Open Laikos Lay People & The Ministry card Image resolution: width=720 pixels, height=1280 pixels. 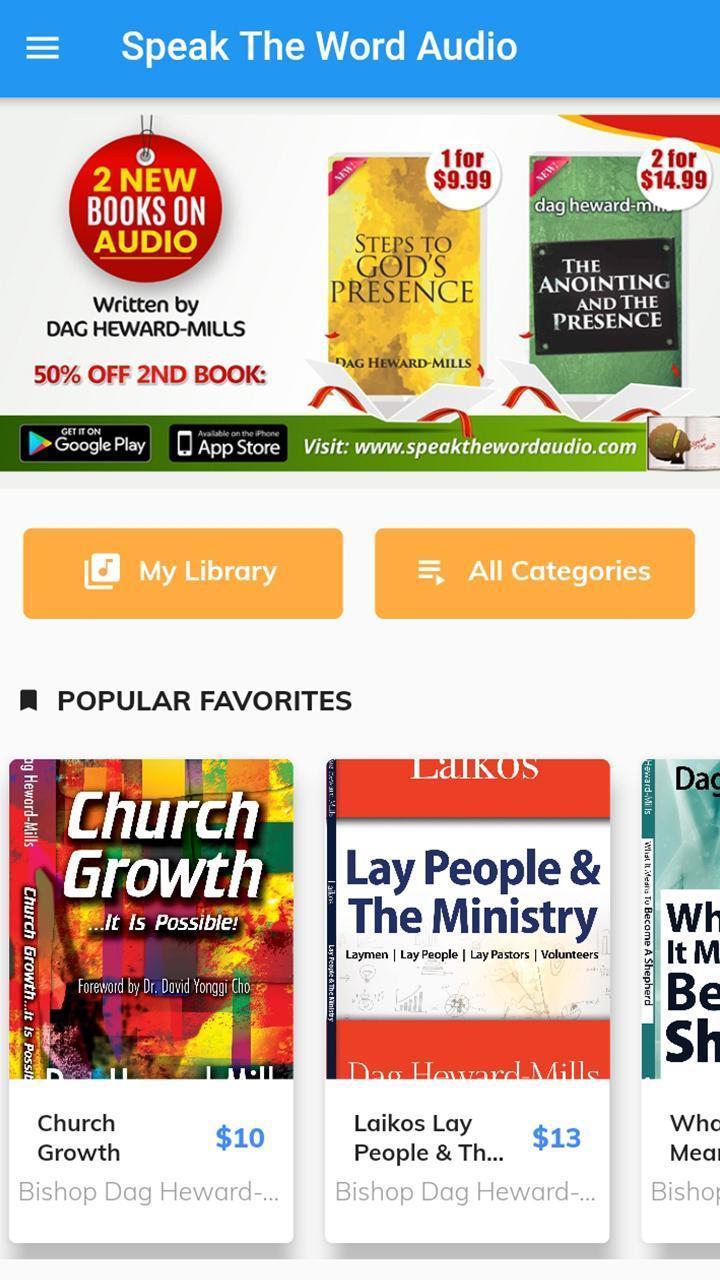pyautogui.click(x=467, y=1000)
